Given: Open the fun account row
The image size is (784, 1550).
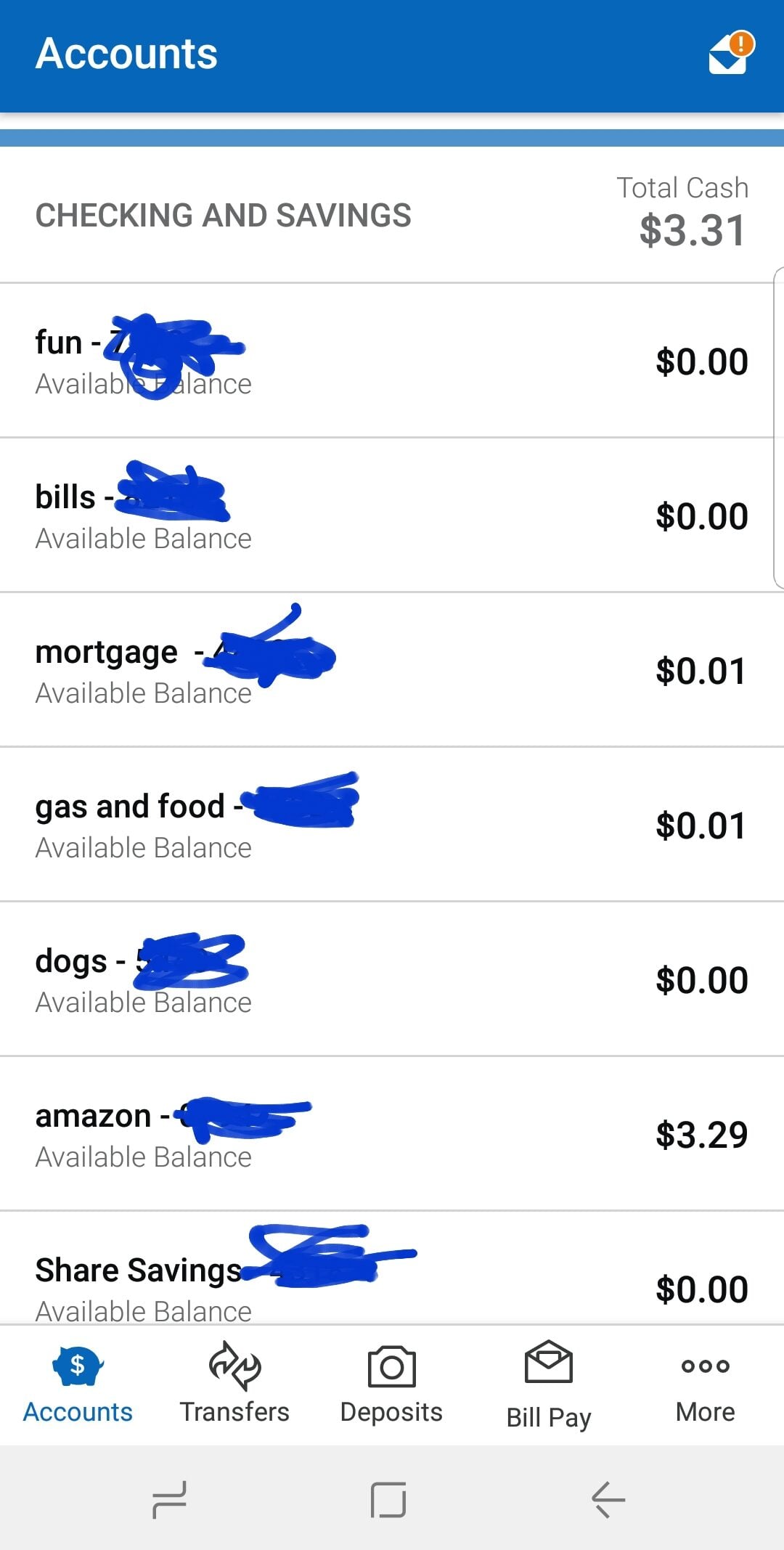Looking at the screenshot, I should pos(392,359).
